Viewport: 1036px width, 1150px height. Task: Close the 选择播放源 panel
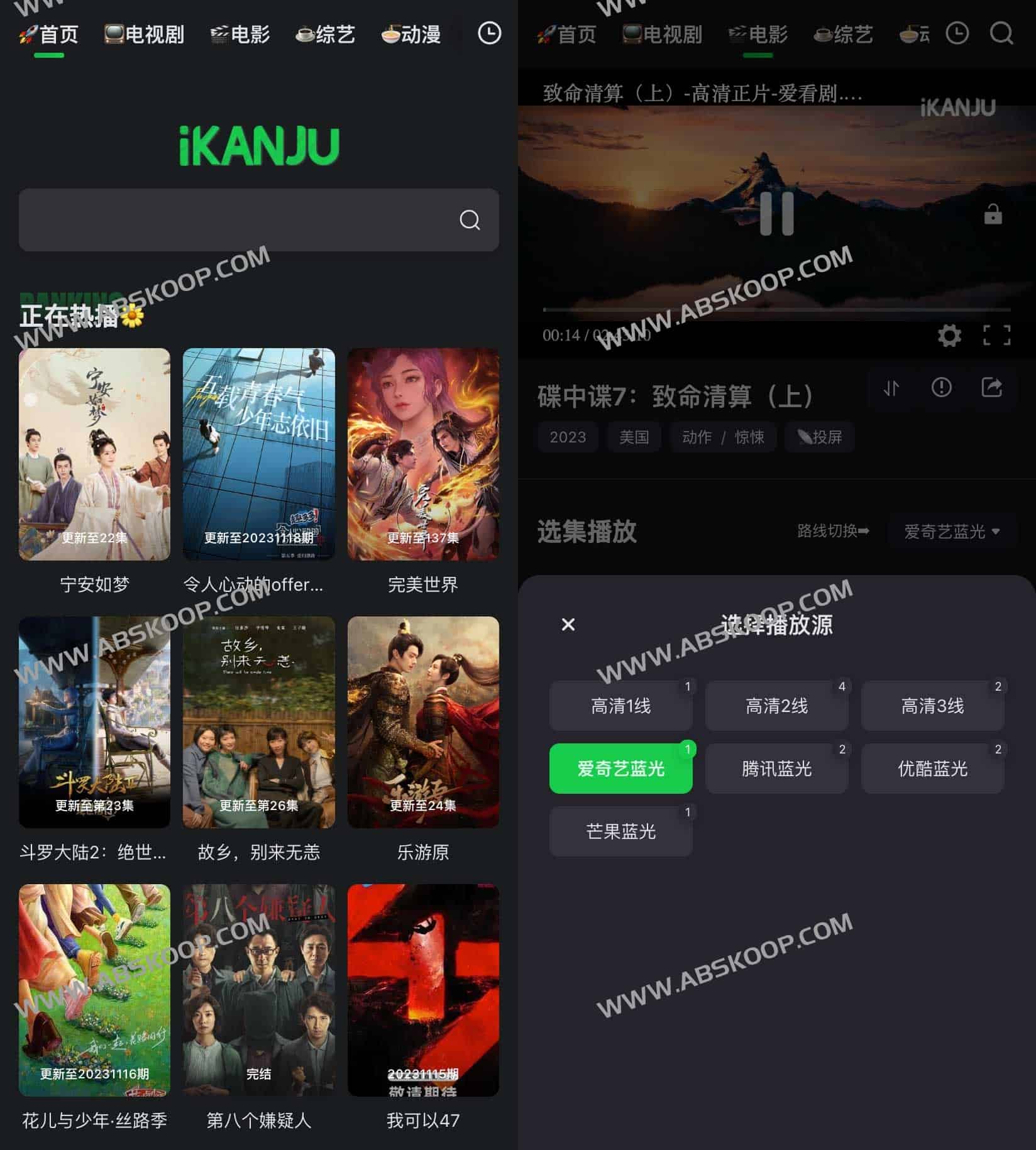pyautogui.click(x=568, y=624)
